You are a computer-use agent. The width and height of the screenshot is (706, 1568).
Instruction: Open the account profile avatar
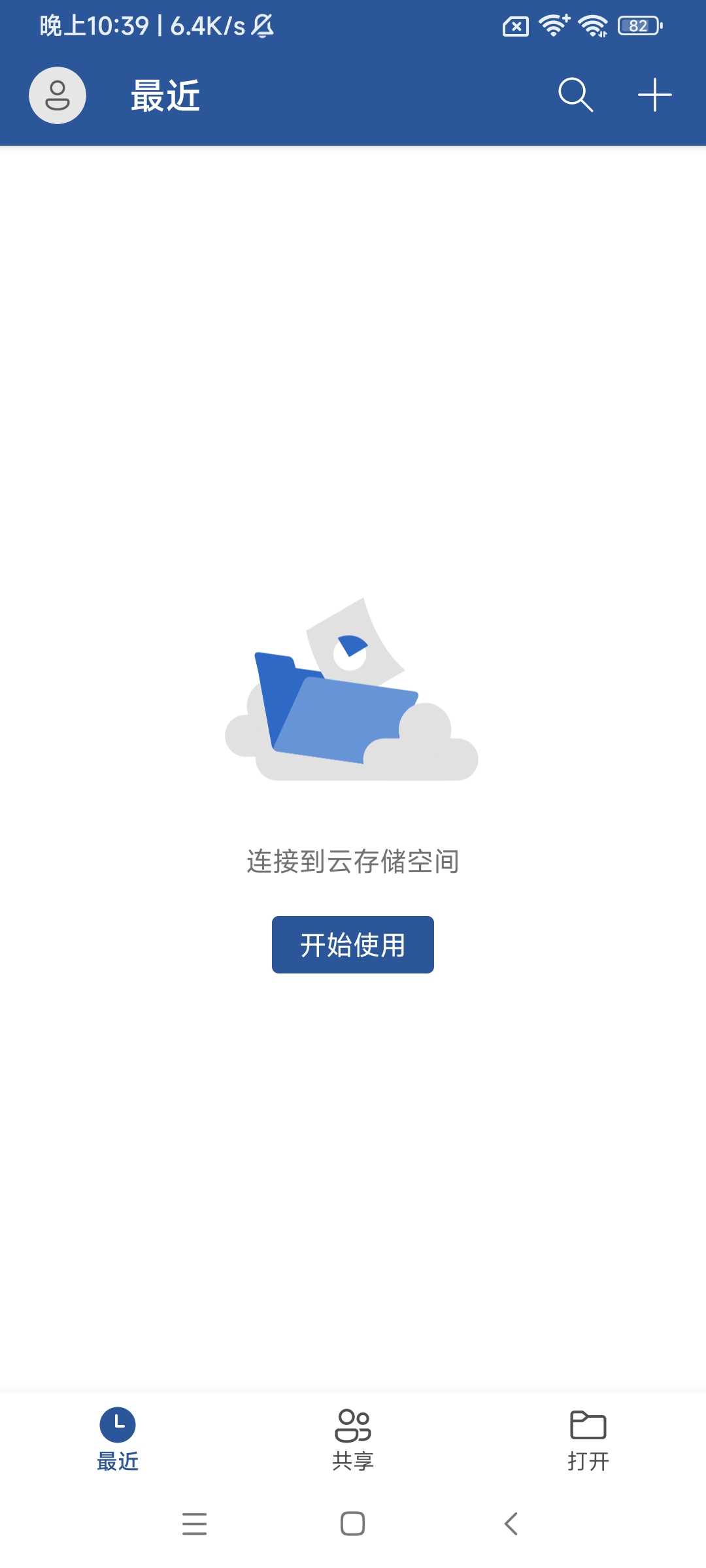(58, 95)
